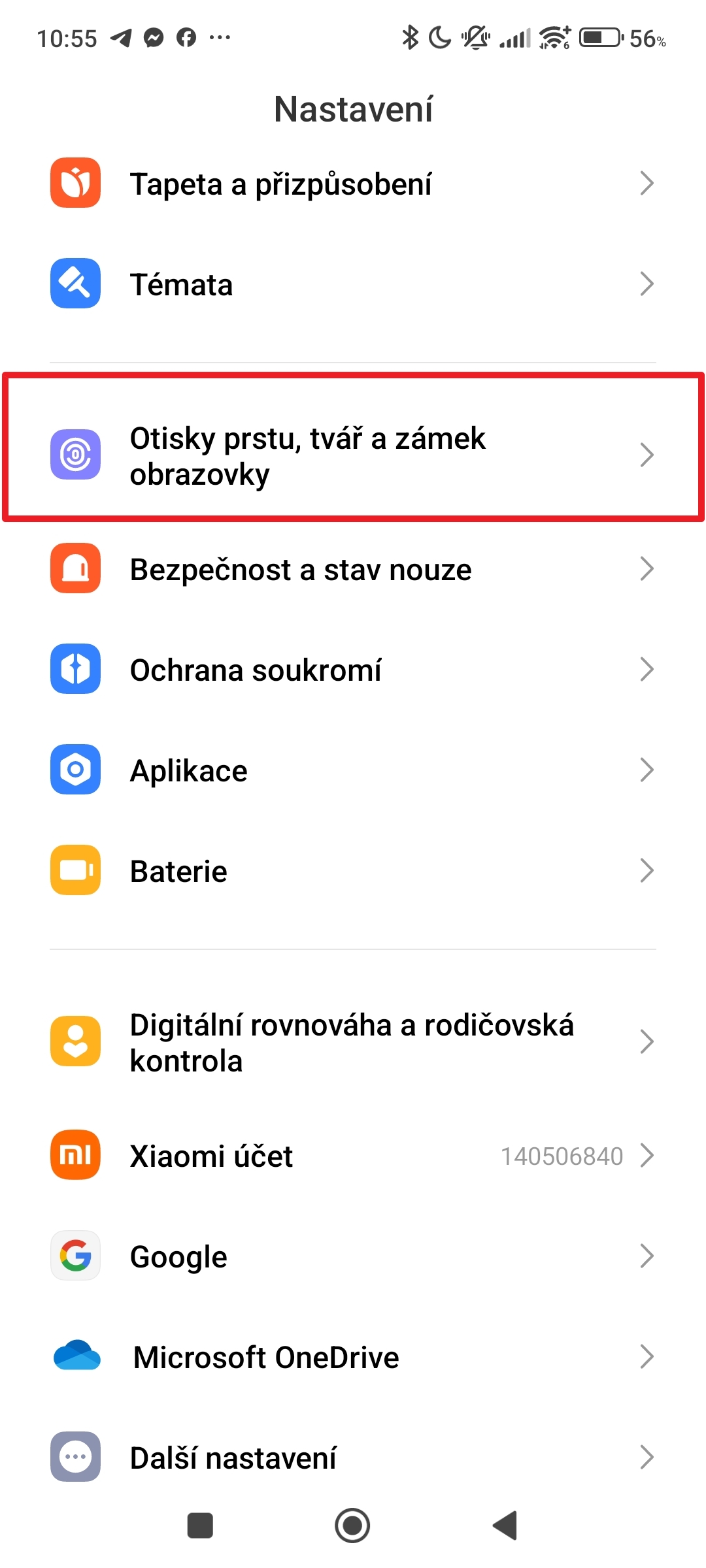
Task: Select the Aplikace row
Action: pyautogui.click(x=353, y=770)
